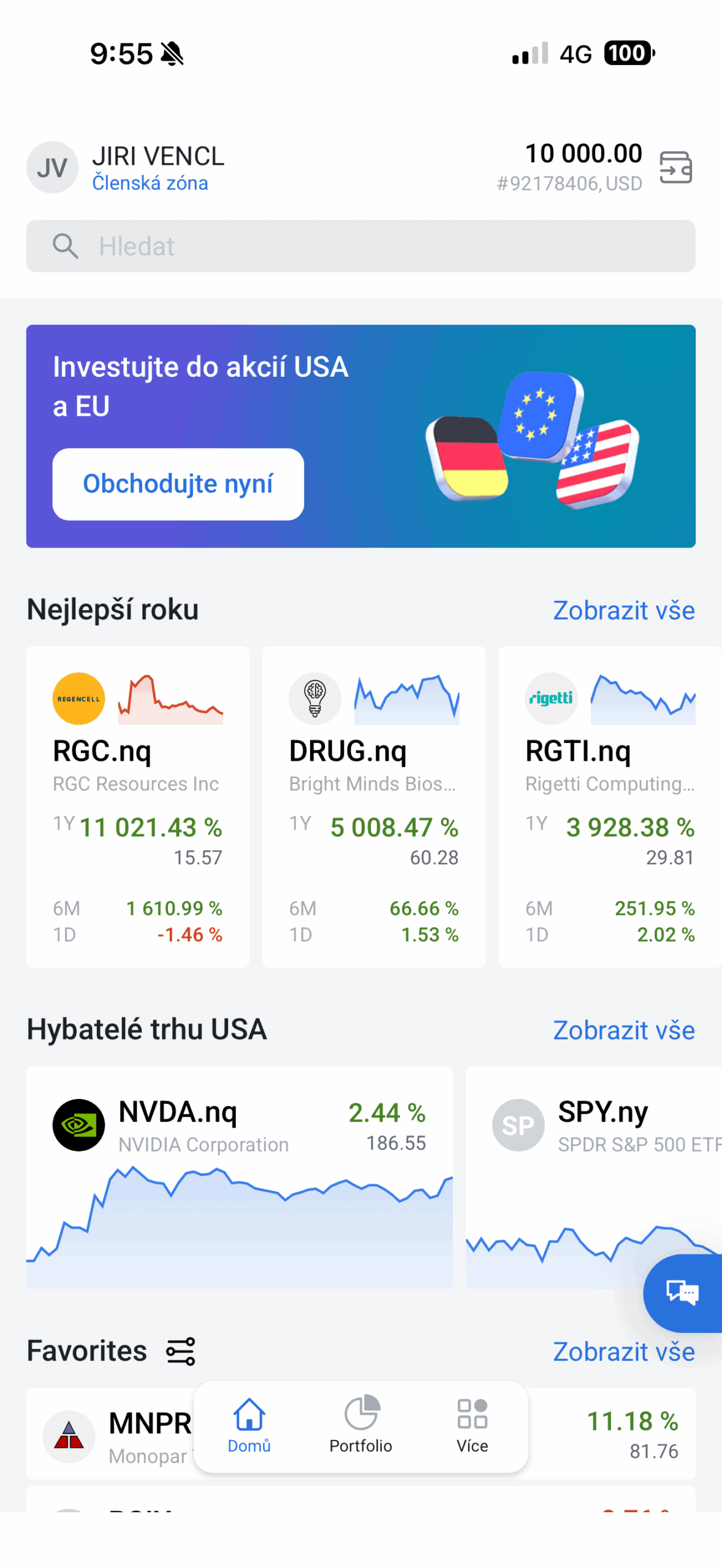Tap the Obchodujte nyní button

coord(178,484)
